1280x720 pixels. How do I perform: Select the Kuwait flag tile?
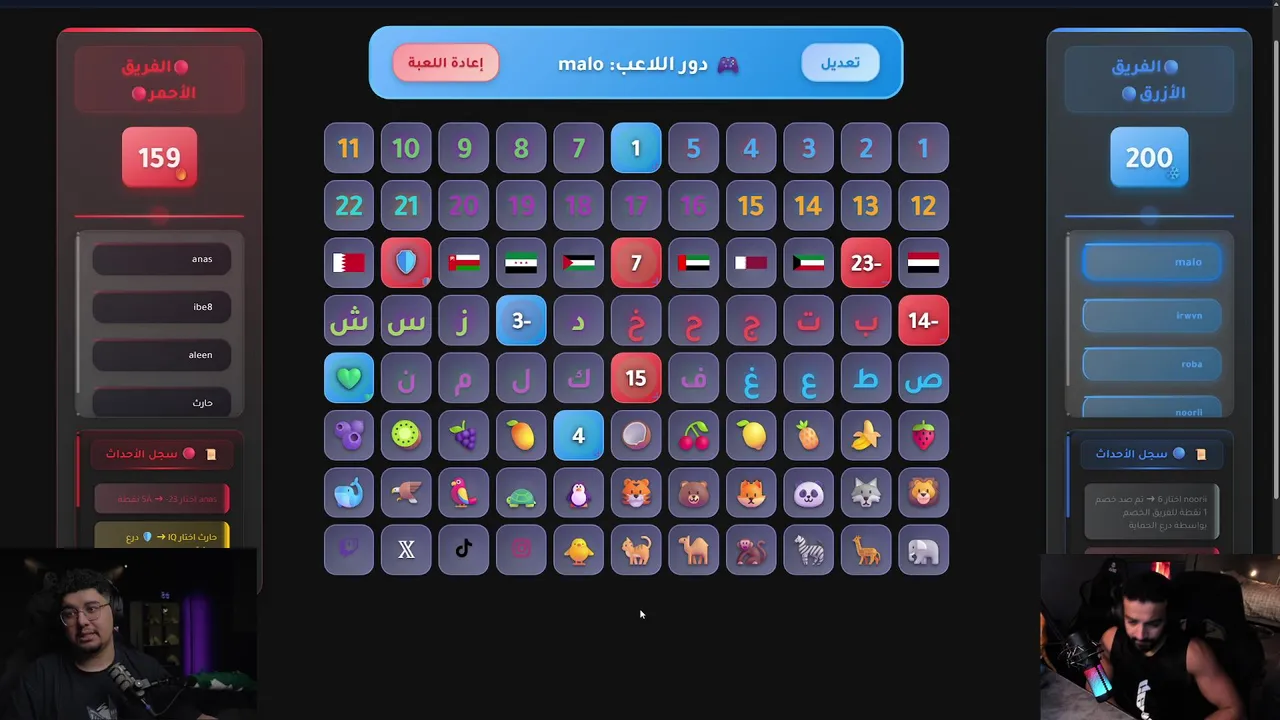pyautogui.click(x=808, y=263)
